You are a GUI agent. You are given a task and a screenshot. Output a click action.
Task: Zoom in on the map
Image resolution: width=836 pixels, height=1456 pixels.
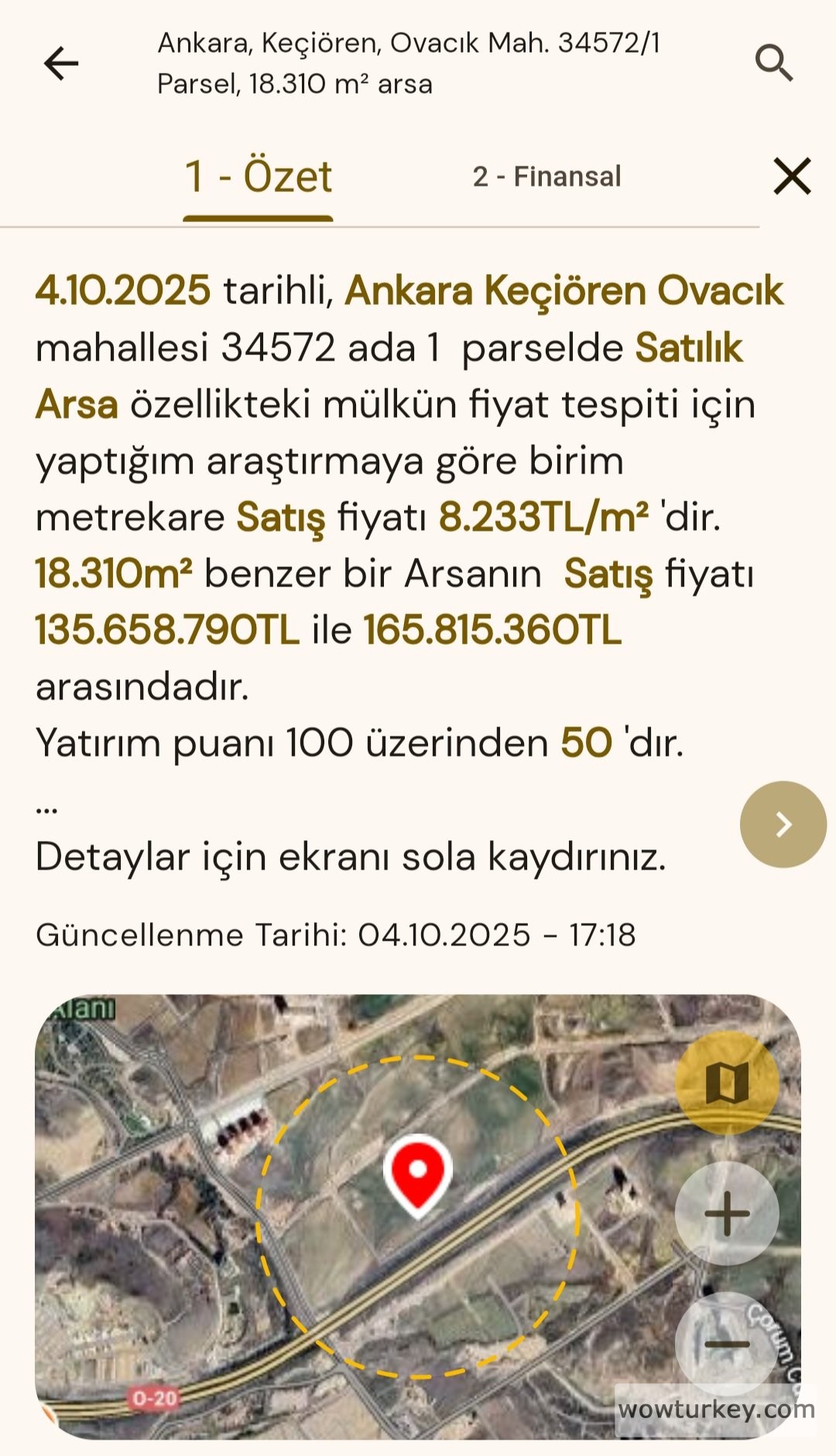pos(727,1213)
